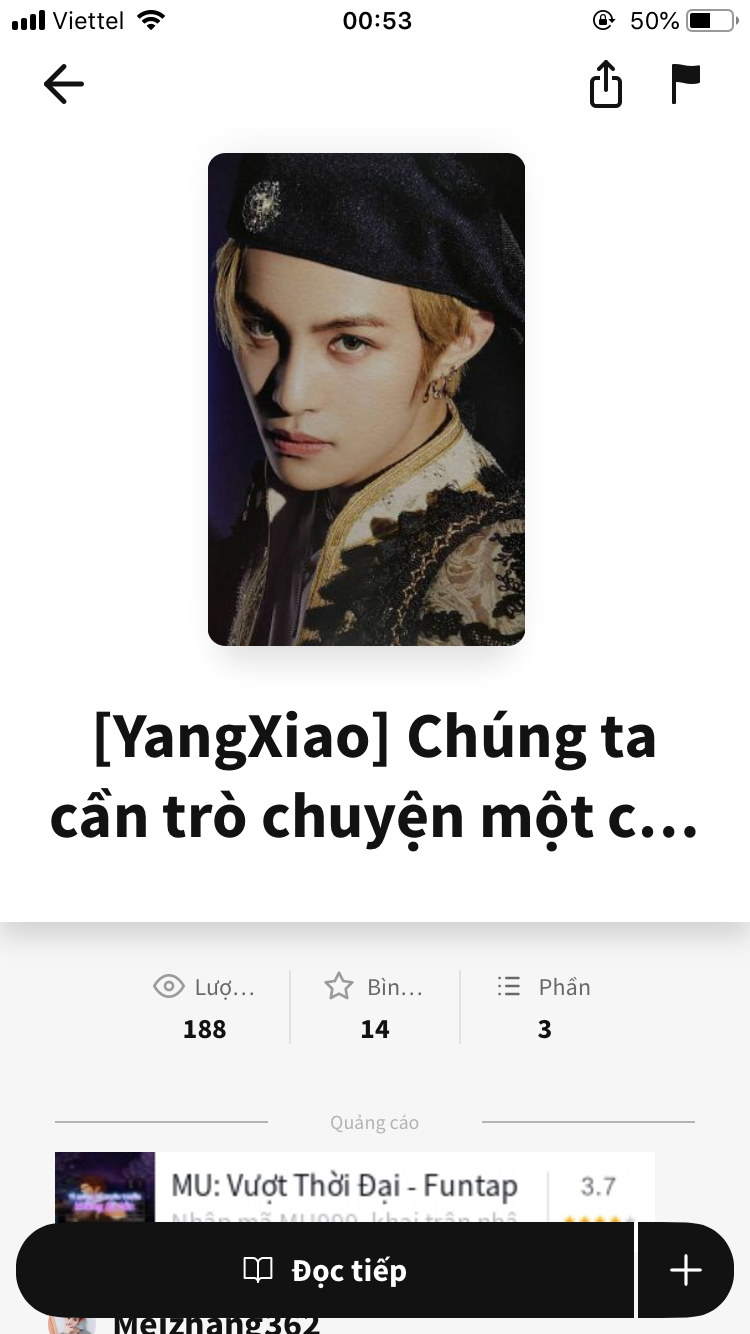Share this story

point(605,84)
